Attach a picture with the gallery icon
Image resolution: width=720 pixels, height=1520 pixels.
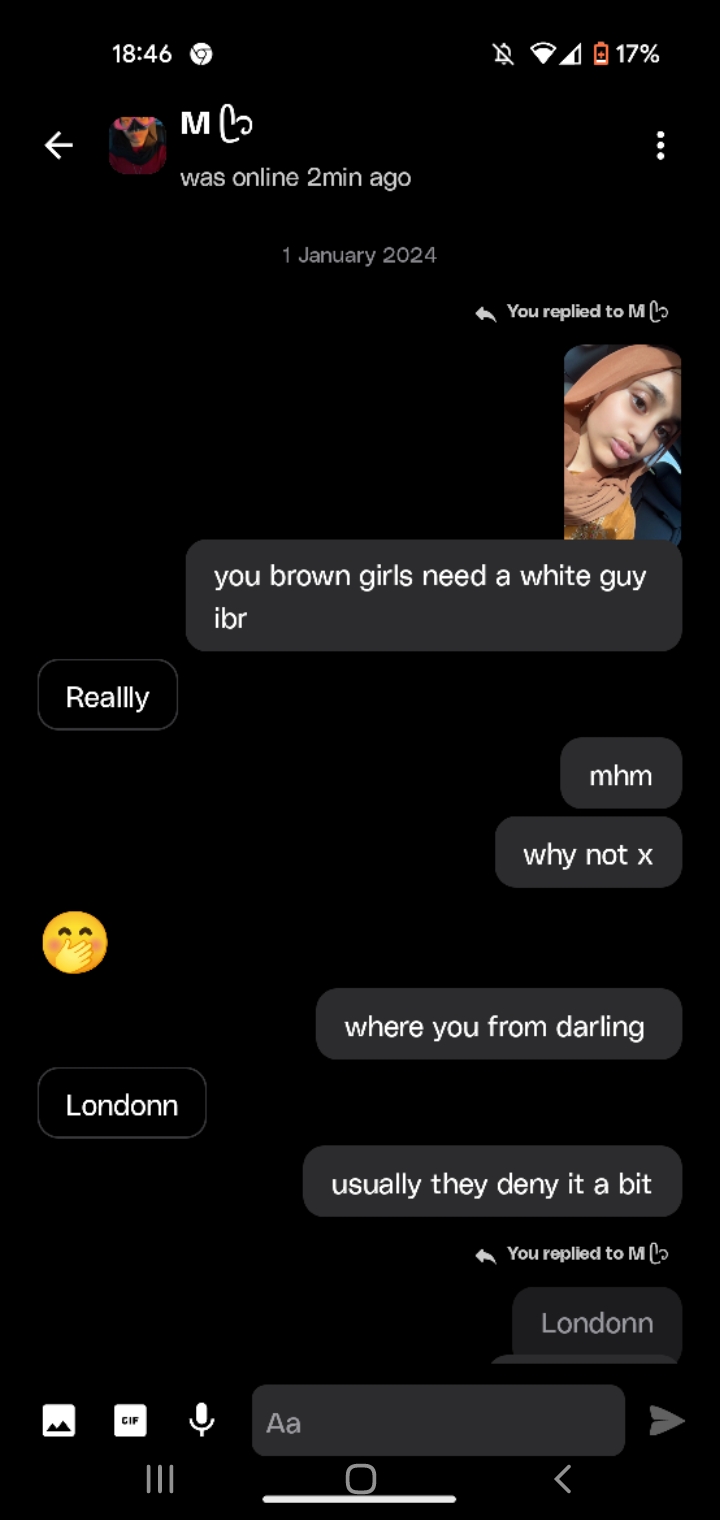coord(59,1420)
